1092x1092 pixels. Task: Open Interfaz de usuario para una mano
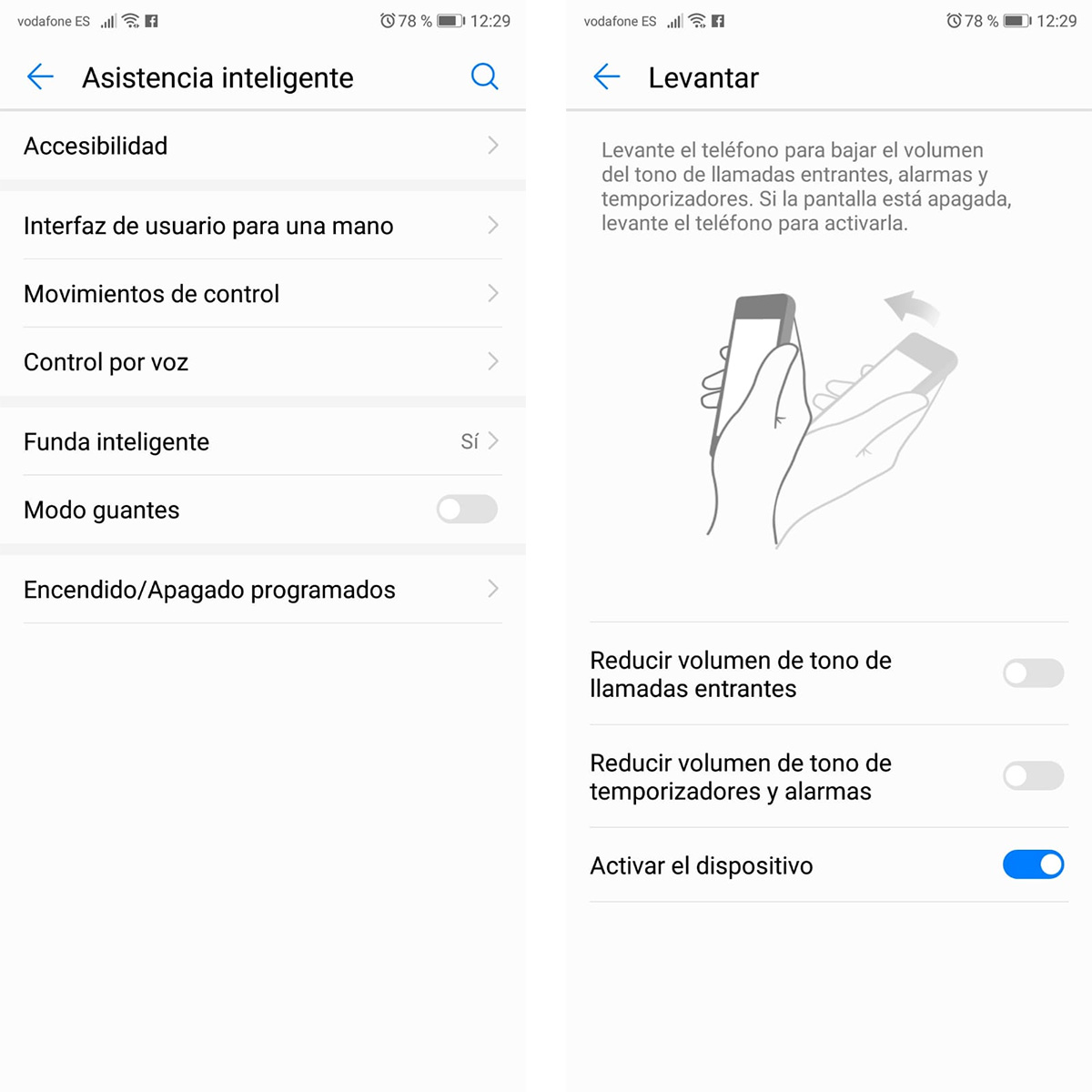click(262, 226)
